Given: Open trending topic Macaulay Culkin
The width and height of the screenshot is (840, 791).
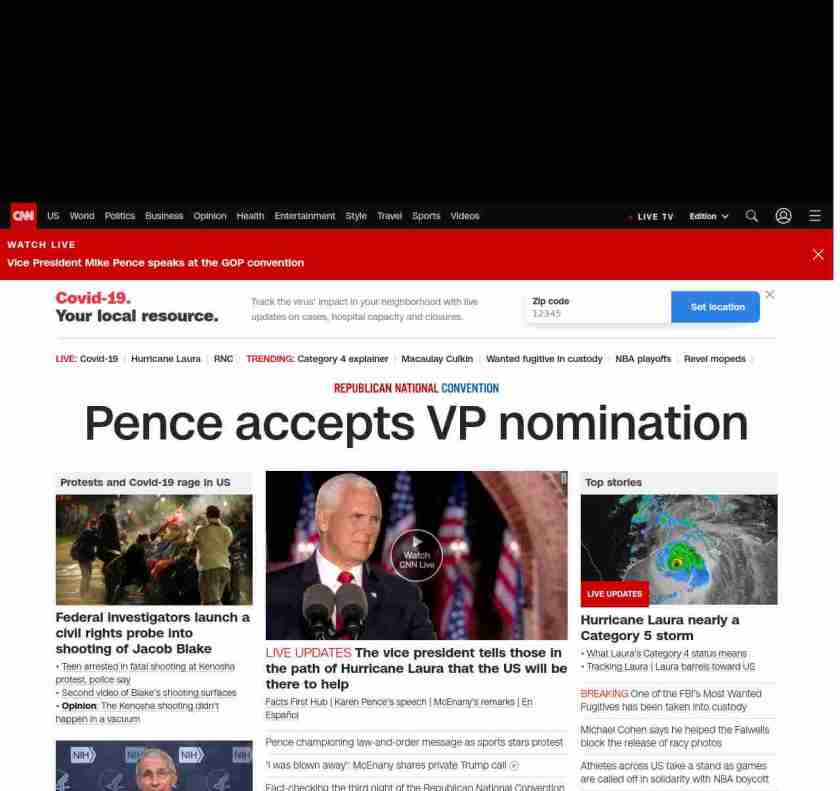Looking at the screenshot, I should coord(437,359).
